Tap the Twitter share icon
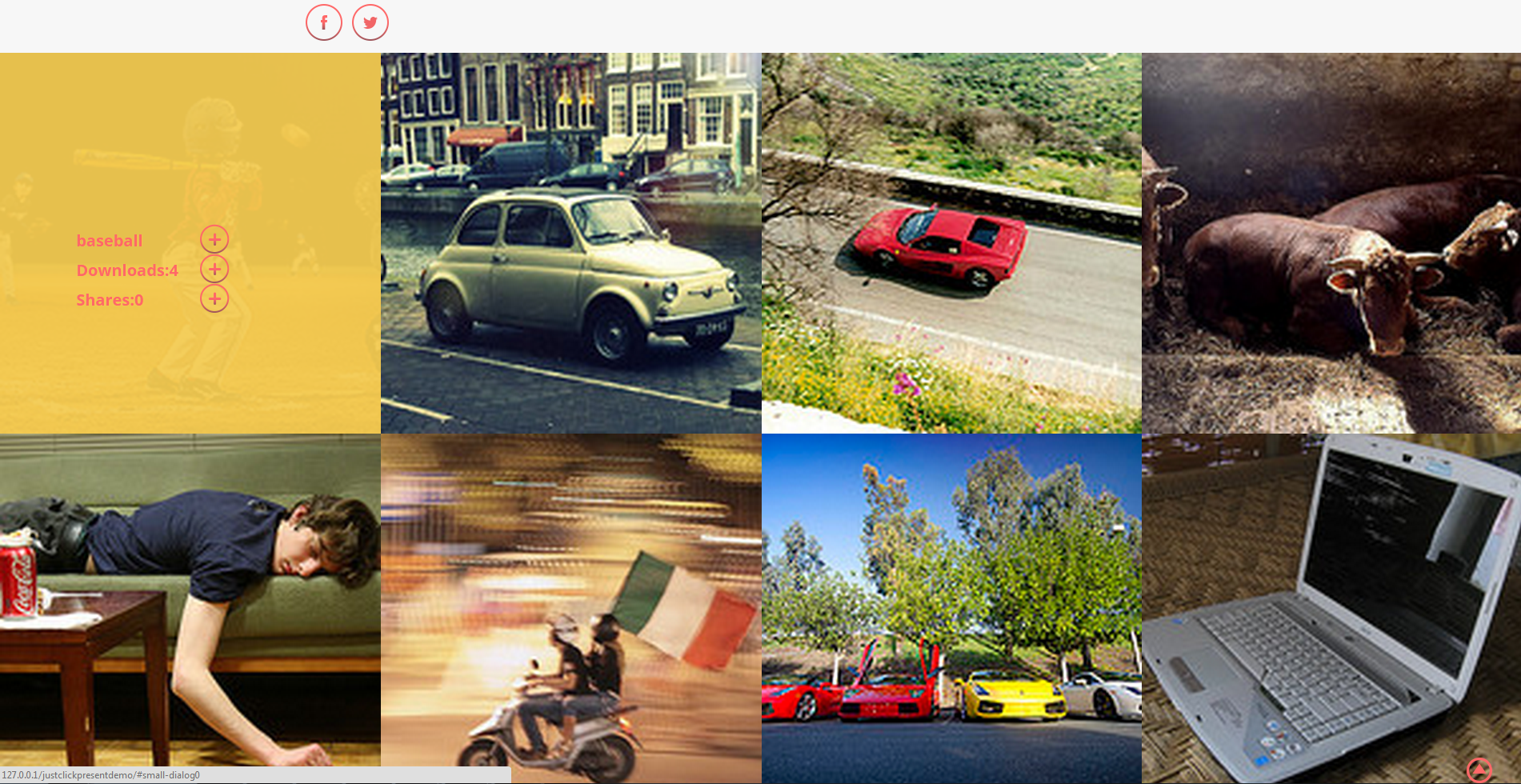The height and width of the screenshot is (784, 1521). (370, 22)
